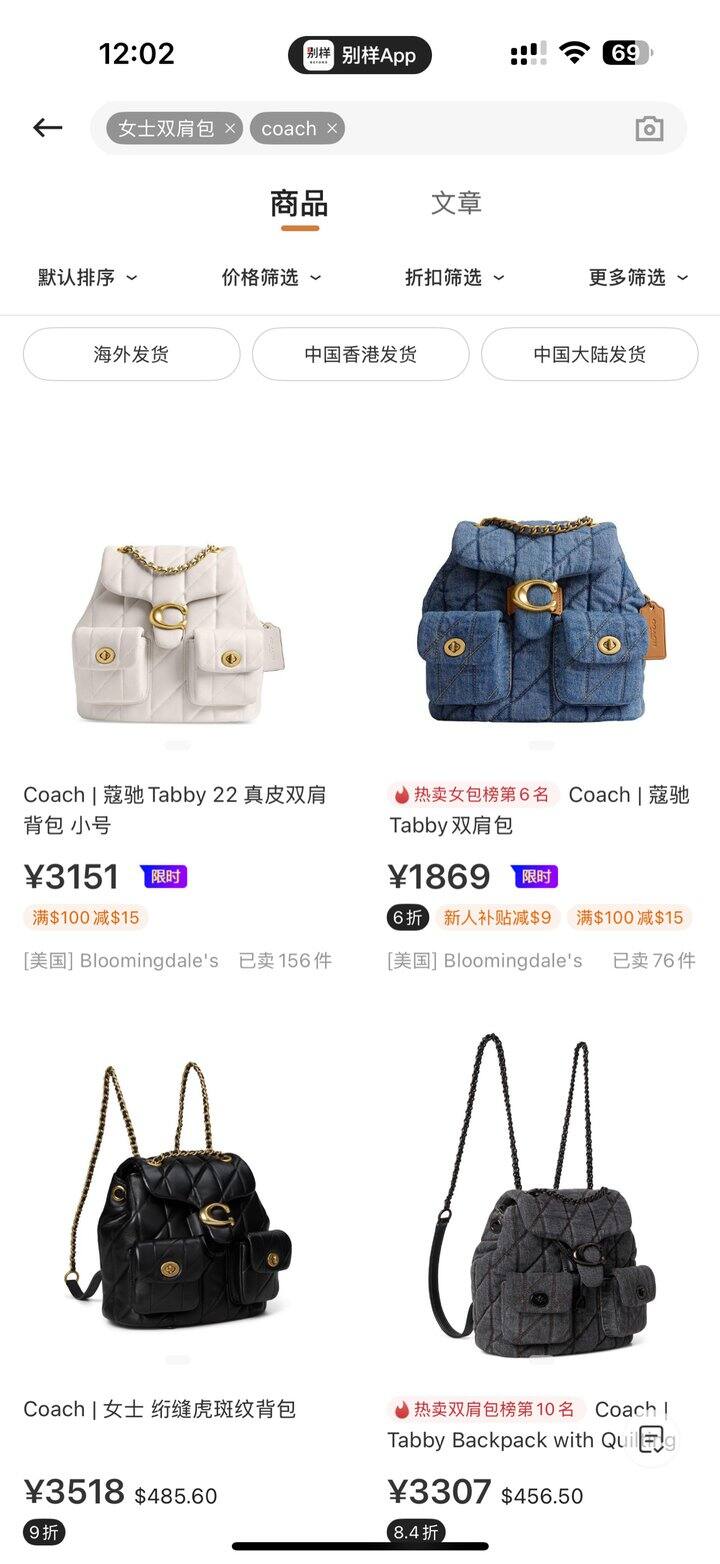The image size is (720, 1564).
Task: Tap the 别样App pill at top
Action: point(360,55)
